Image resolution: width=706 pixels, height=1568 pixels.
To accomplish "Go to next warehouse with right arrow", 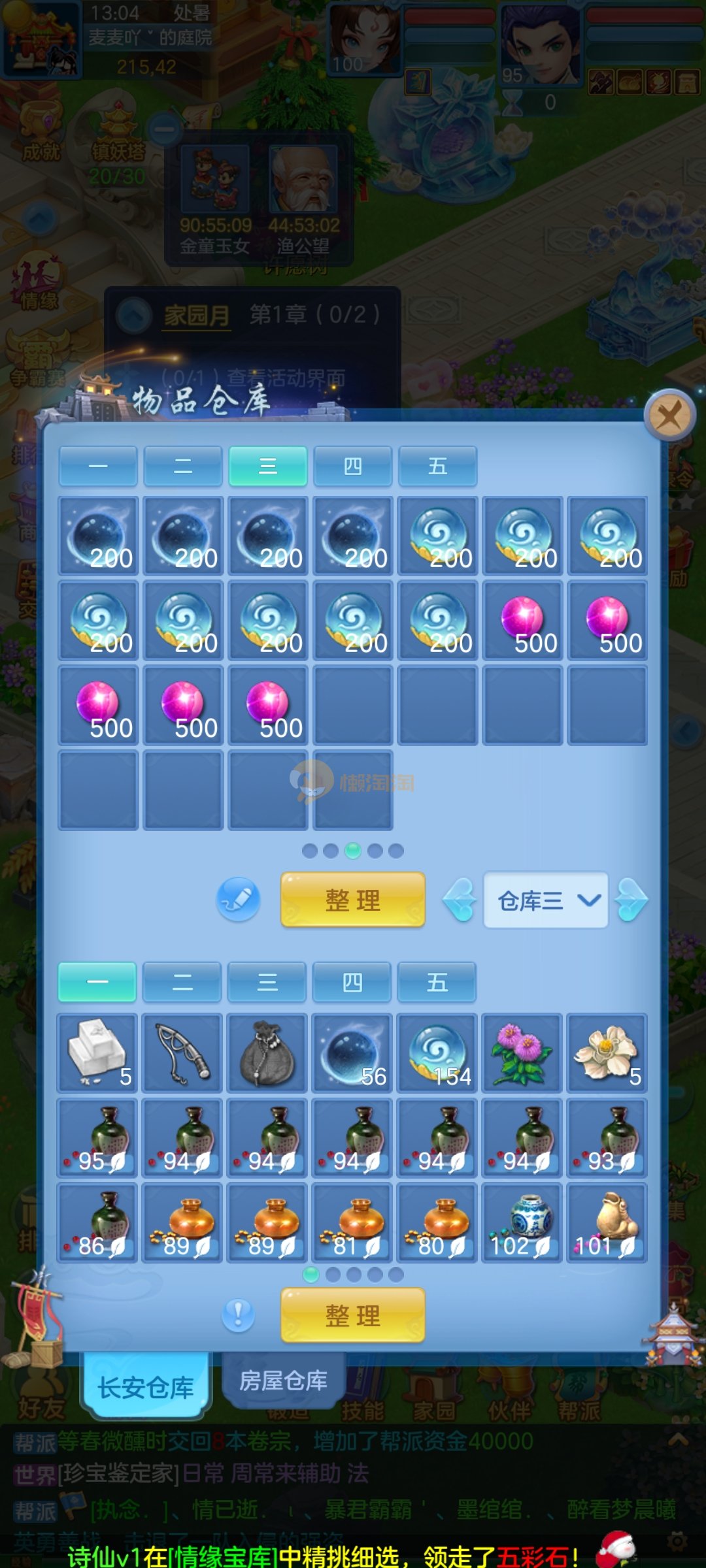I will 631,900.
